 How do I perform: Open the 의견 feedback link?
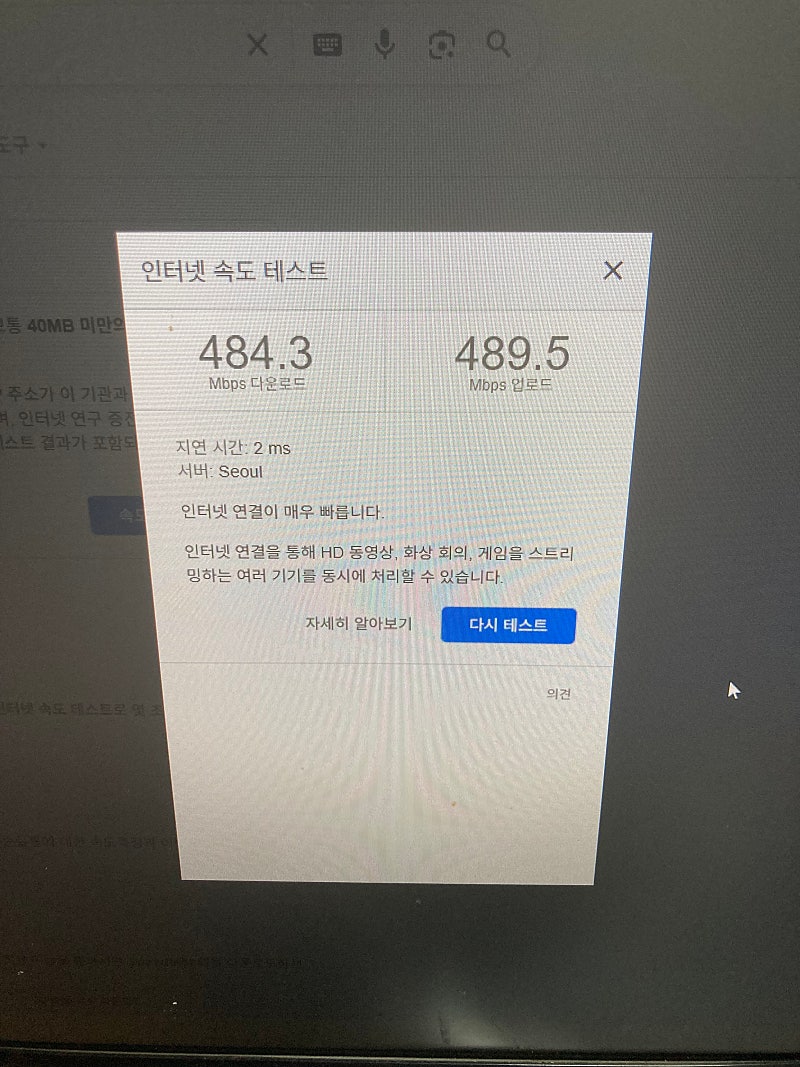coord(559,694)
